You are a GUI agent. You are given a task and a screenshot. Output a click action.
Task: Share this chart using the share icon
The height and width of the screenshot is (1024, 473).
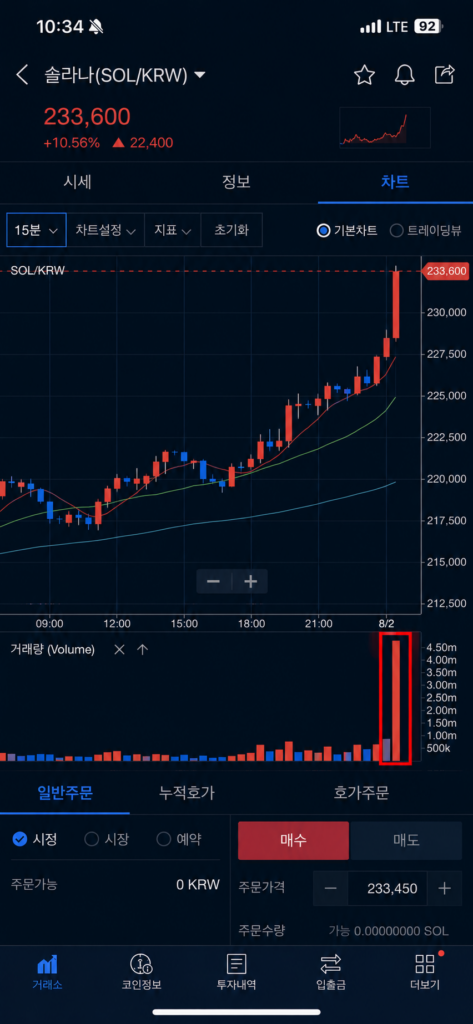(x=444, y=74)
